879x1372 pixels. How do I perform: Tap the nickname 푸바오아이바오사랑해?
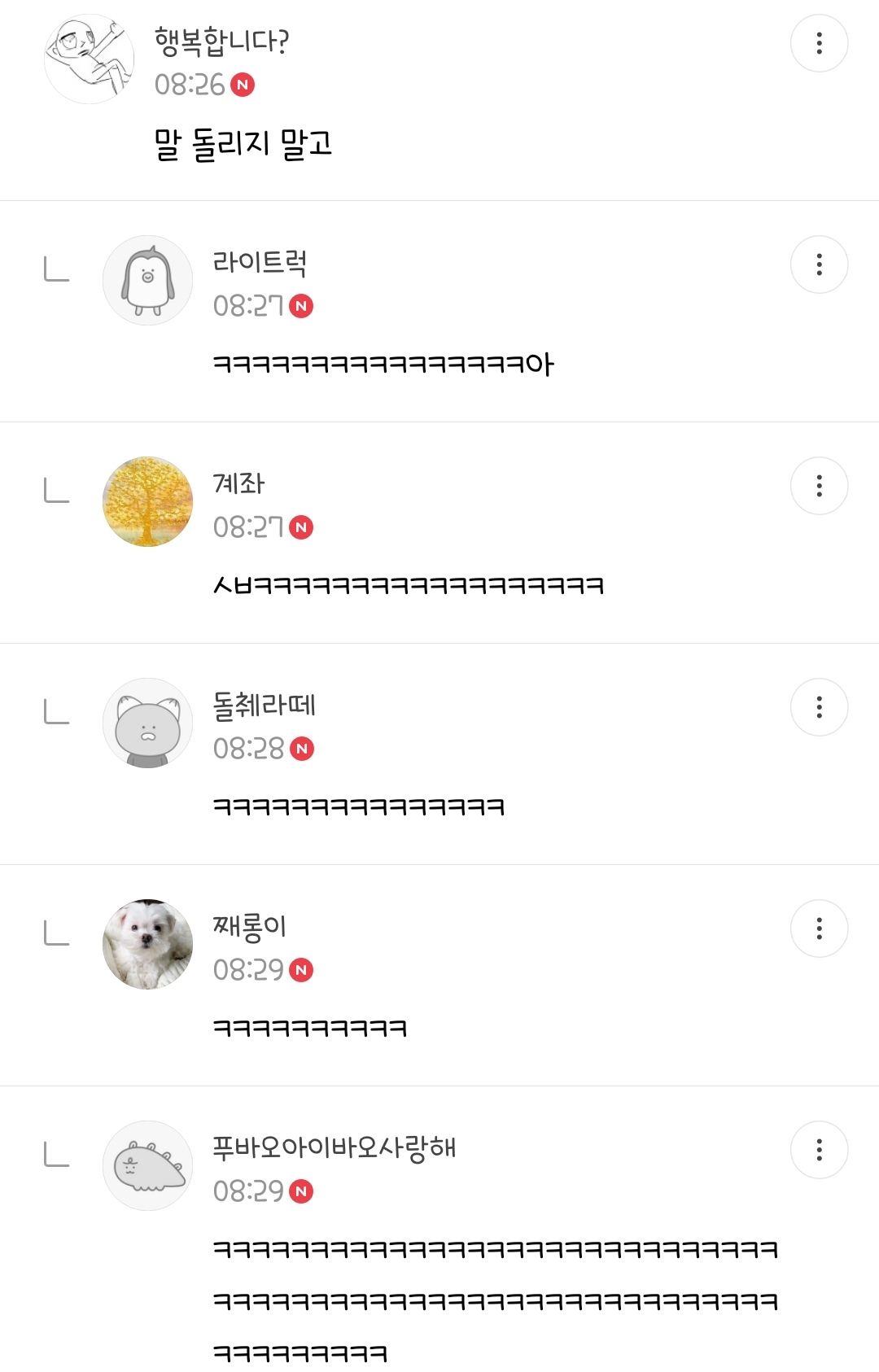pyautogui.click(x=334, y=1147)
